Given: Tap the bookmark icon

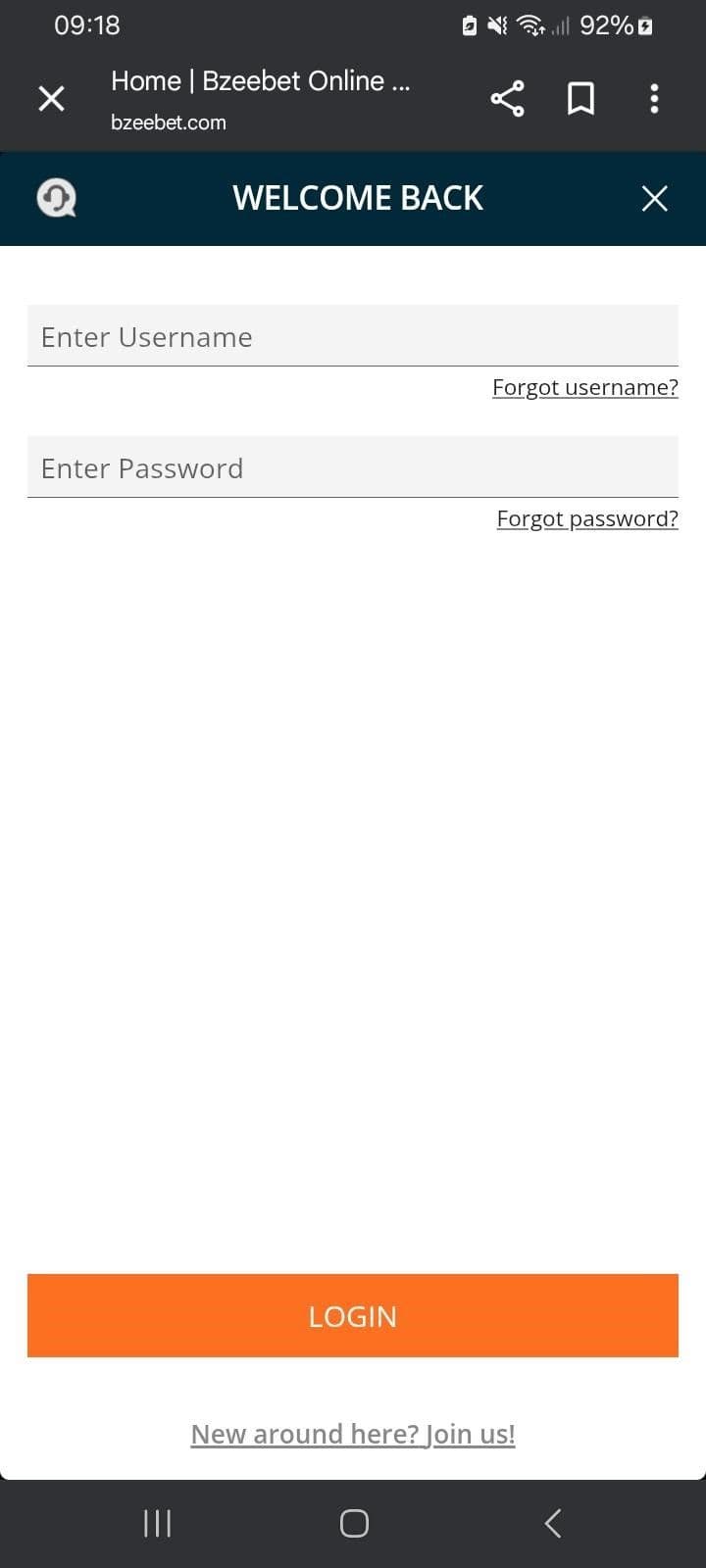Looking at the screenshot, I should click(x=580, y=98).
